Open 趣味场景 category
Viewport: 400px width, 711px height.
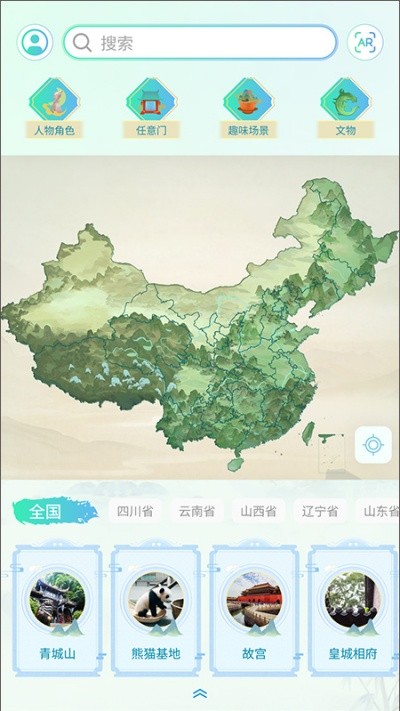249,108
